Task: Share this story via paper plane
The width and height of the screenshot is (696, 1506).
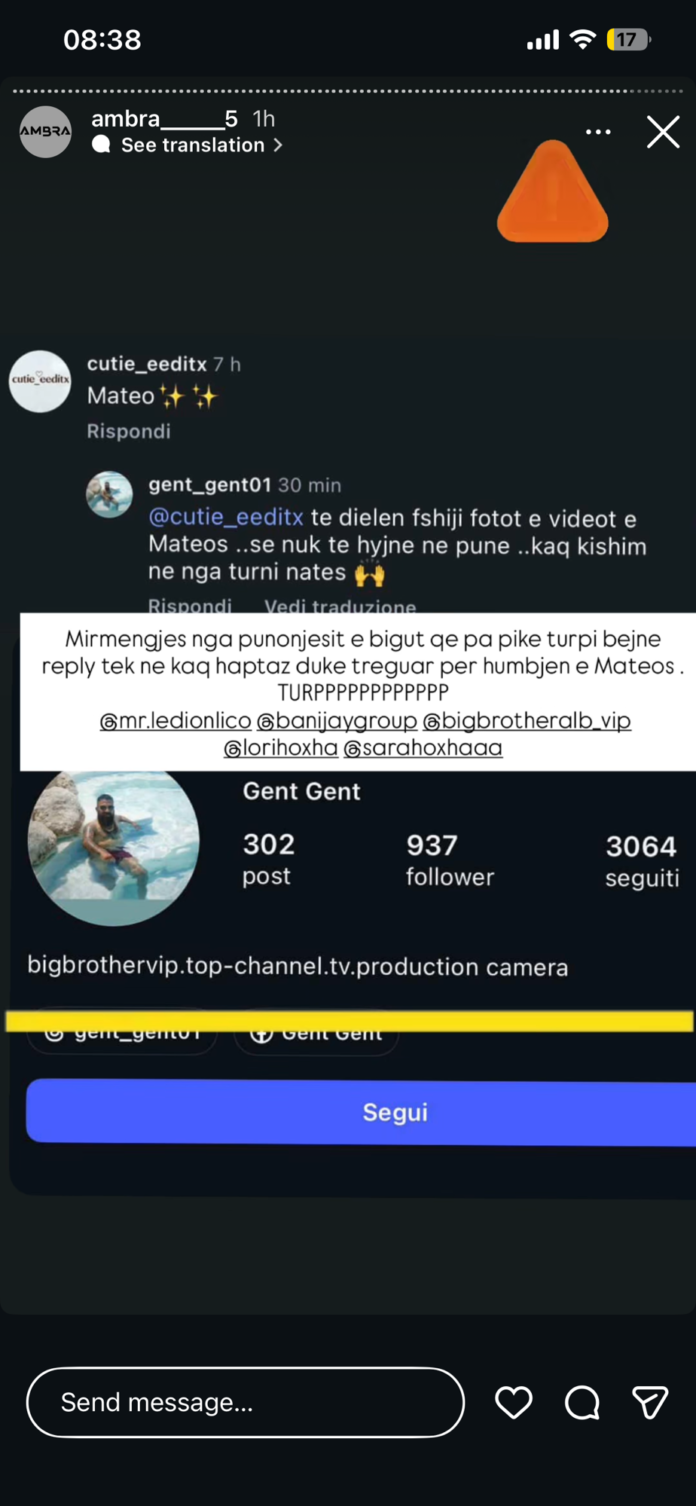Action: (650, 1403)
